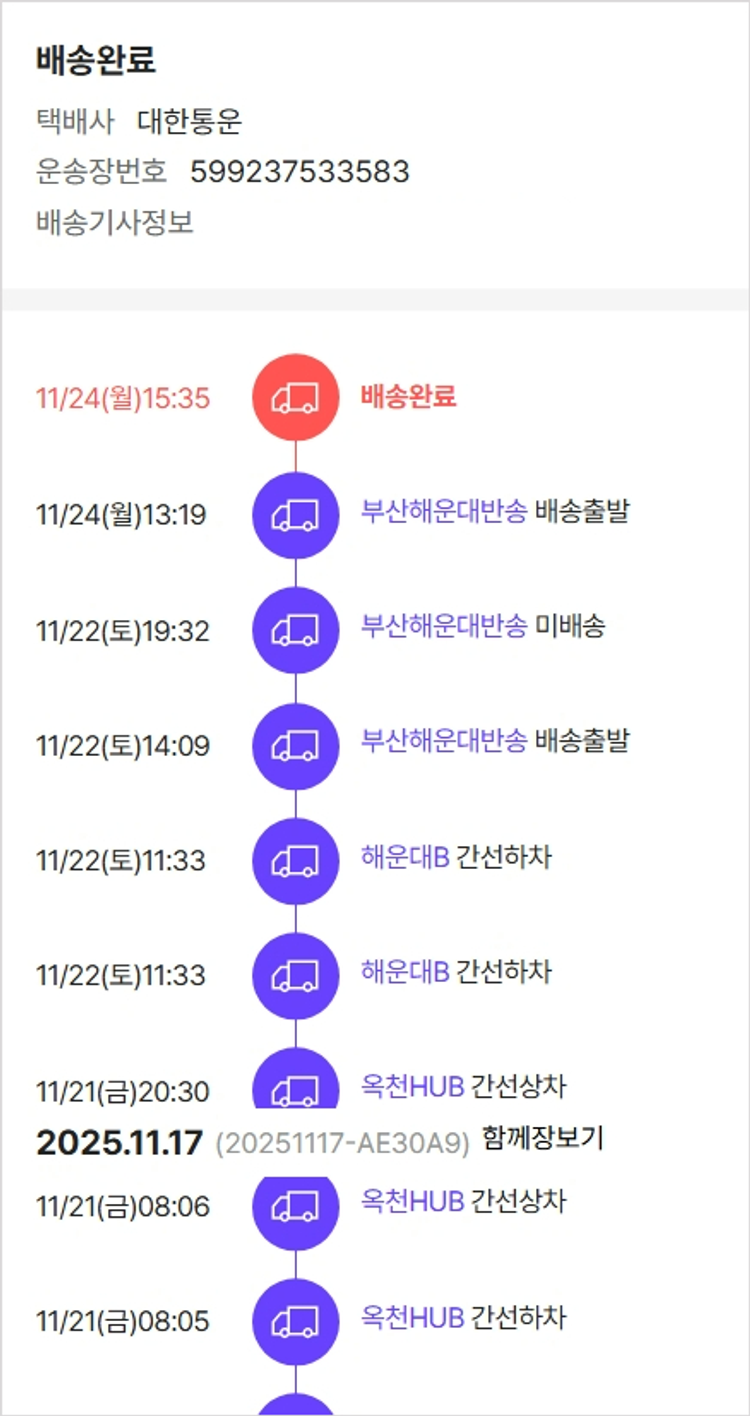This screenshot has width=750, height=1416.
Task: Open 부산해운대반송 link in 11/24 13:19 row
Action: coord(443,513)
